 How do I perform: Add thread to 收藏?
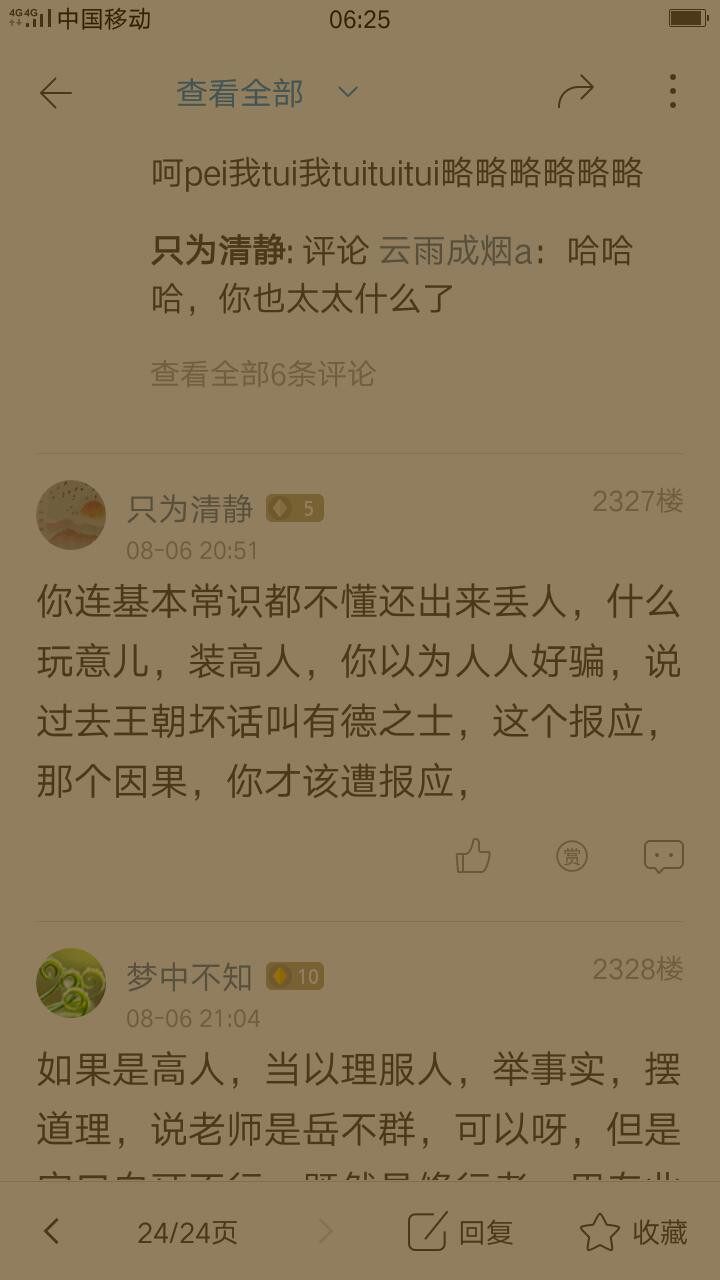634,1232
